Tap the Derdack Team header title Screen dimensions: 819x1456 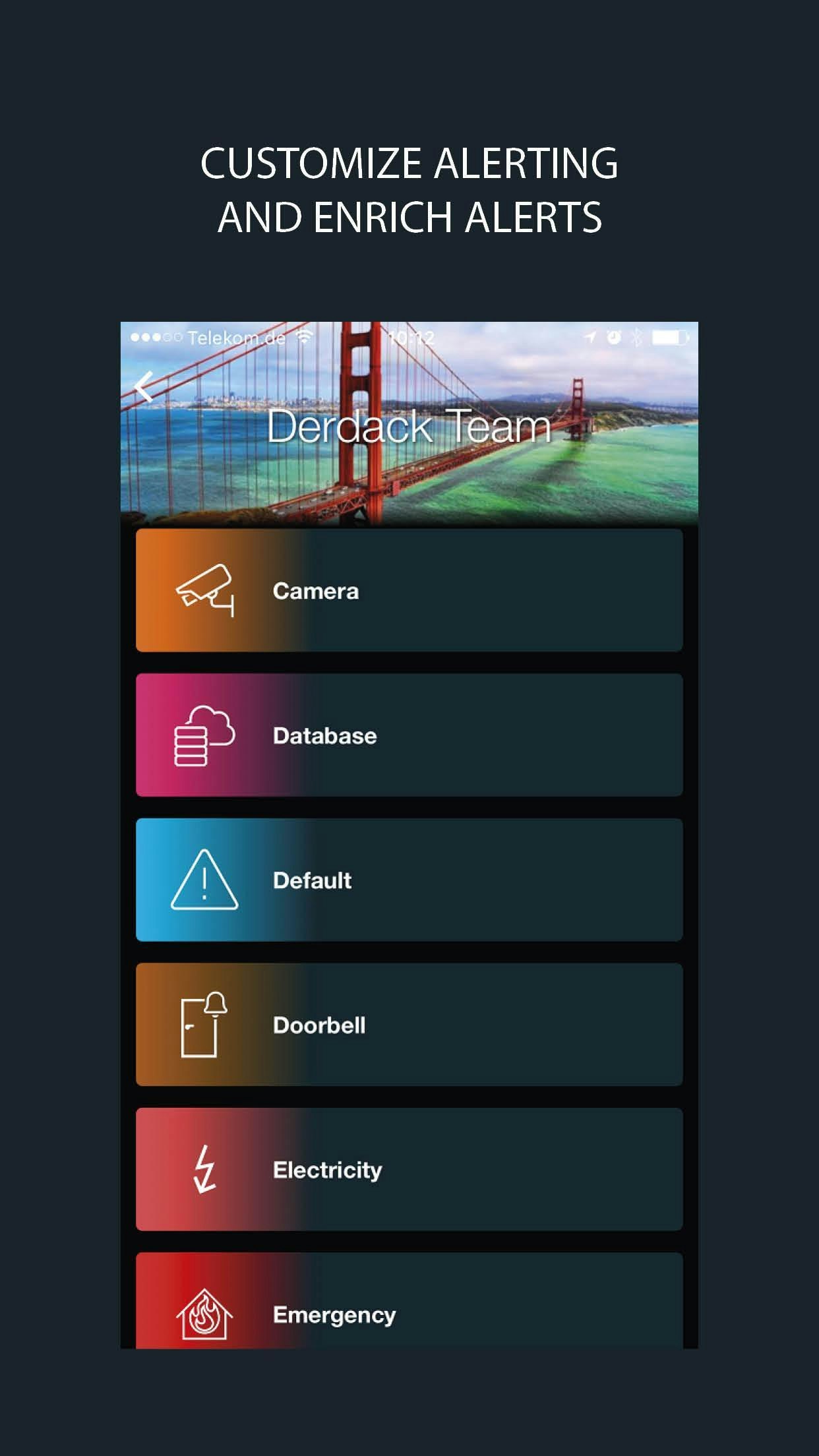[x=408, y=427]
